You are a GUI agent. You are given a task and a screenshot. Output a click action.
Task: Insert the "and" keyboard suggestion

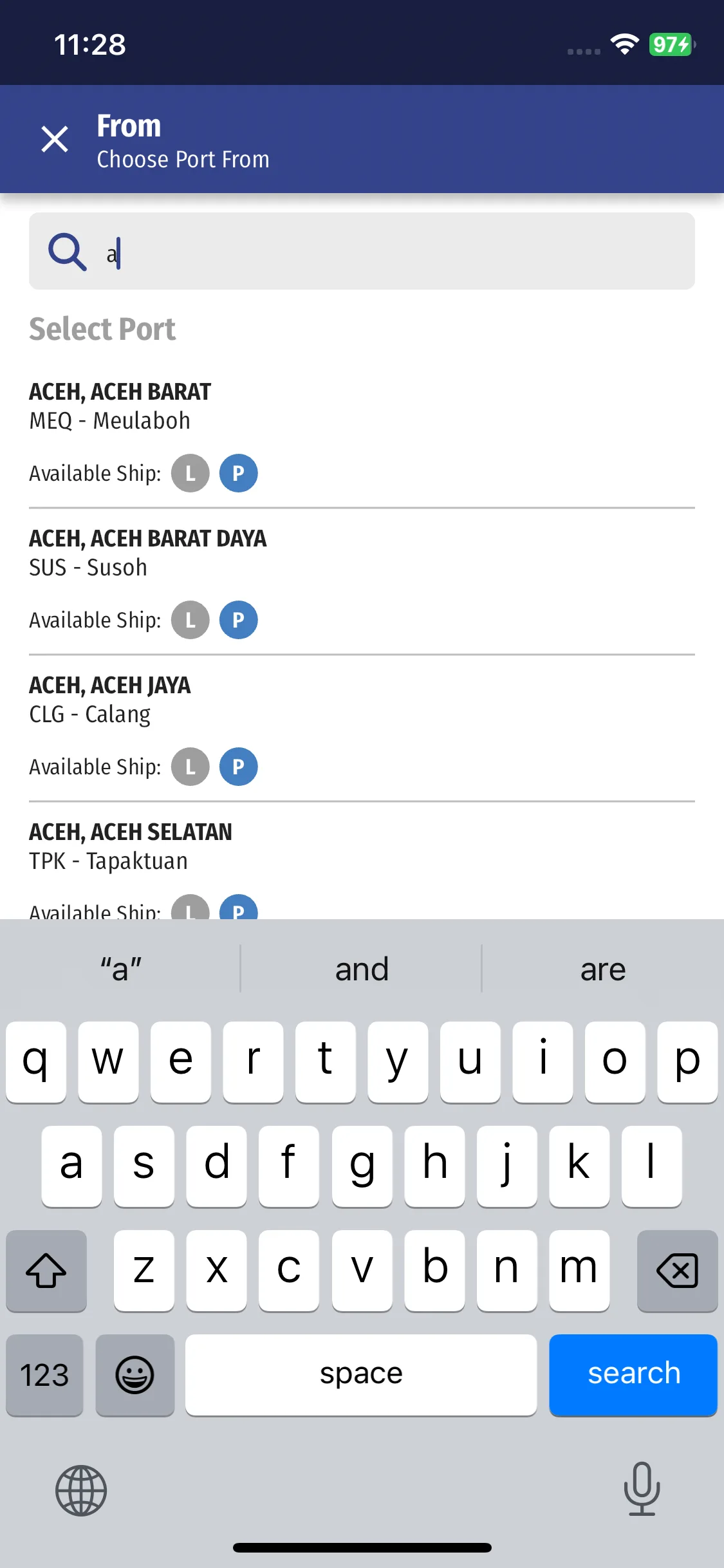coord(361,969)
